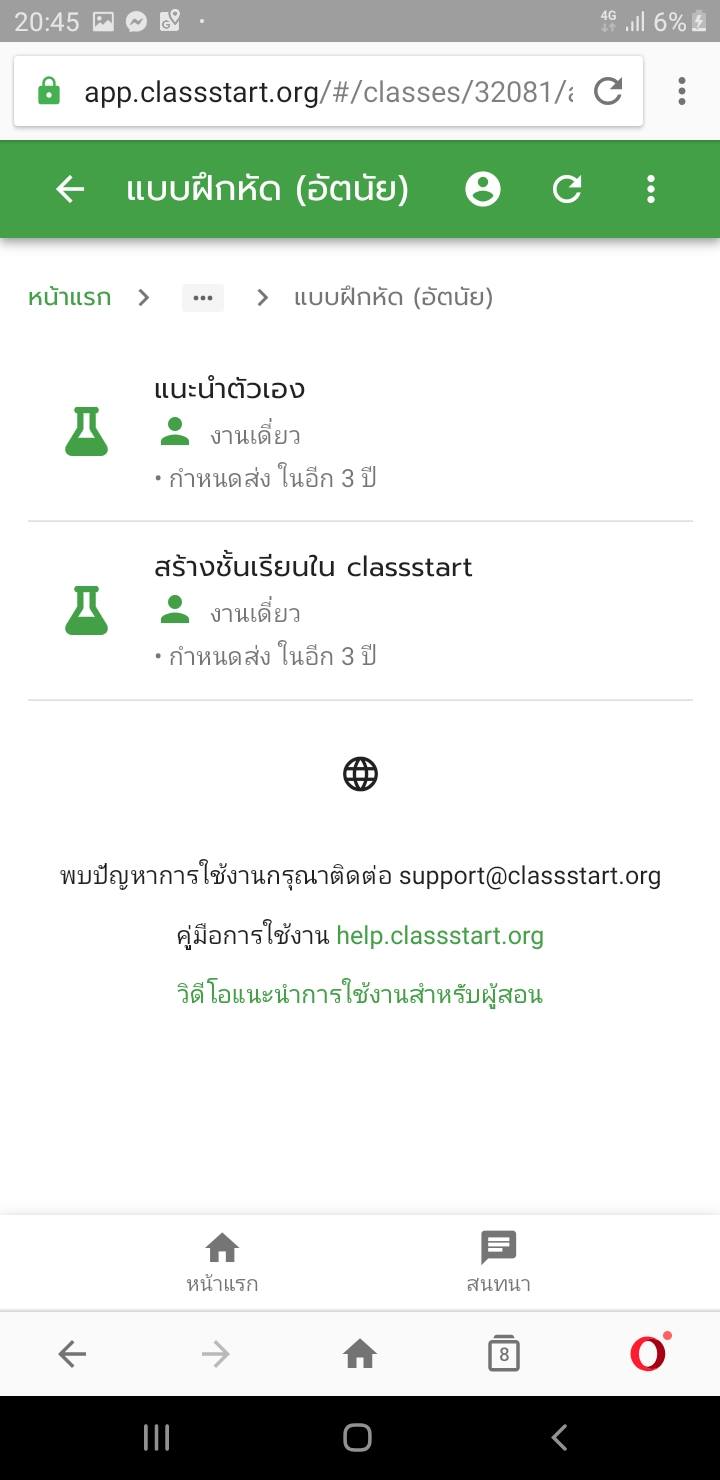Tap the globe language icon
720x1480 pixels.
[x=360, y=774]
